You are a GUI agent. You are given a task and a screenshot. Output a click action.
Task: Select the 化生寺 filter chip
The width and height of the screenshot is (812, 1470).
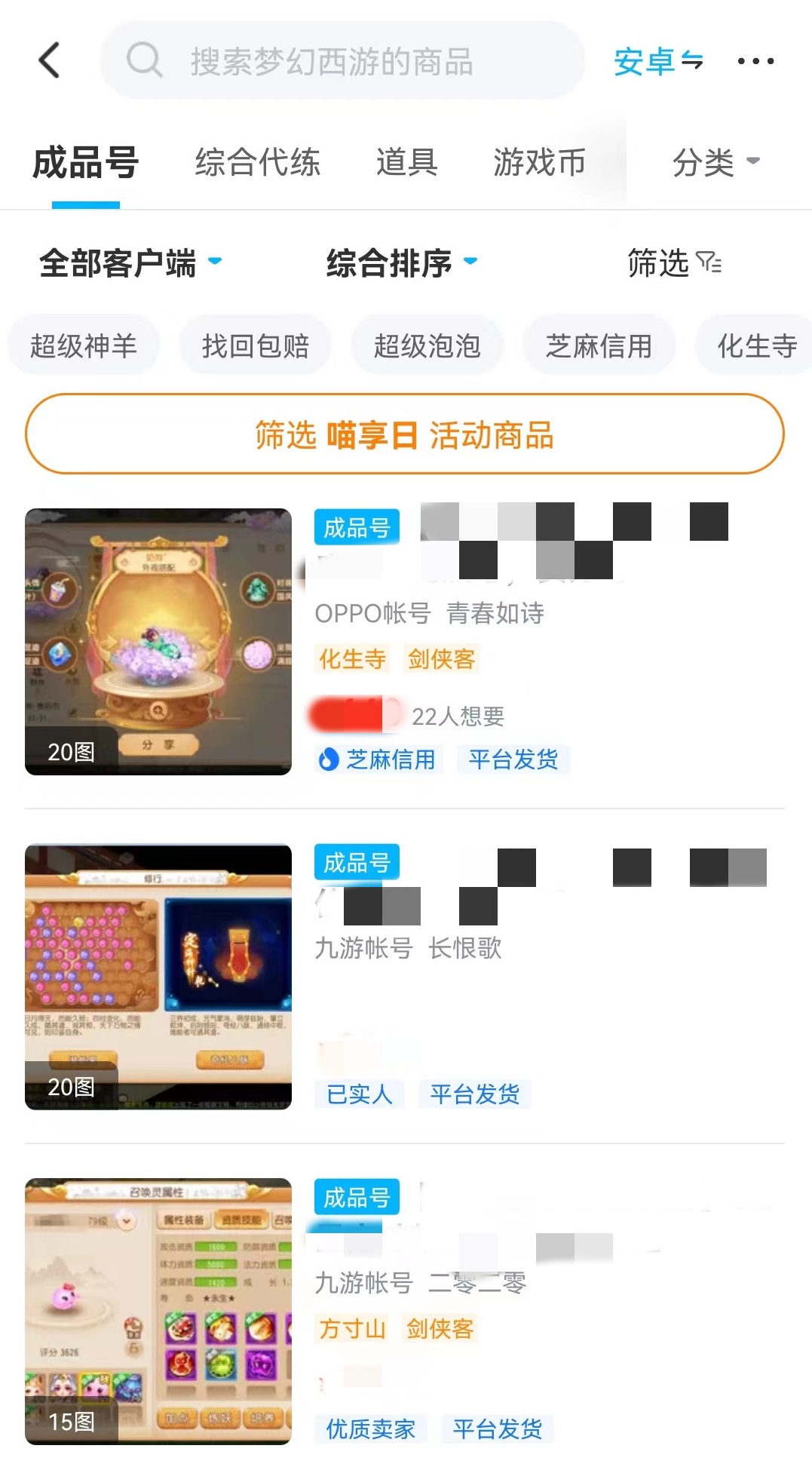coord(756,346)
